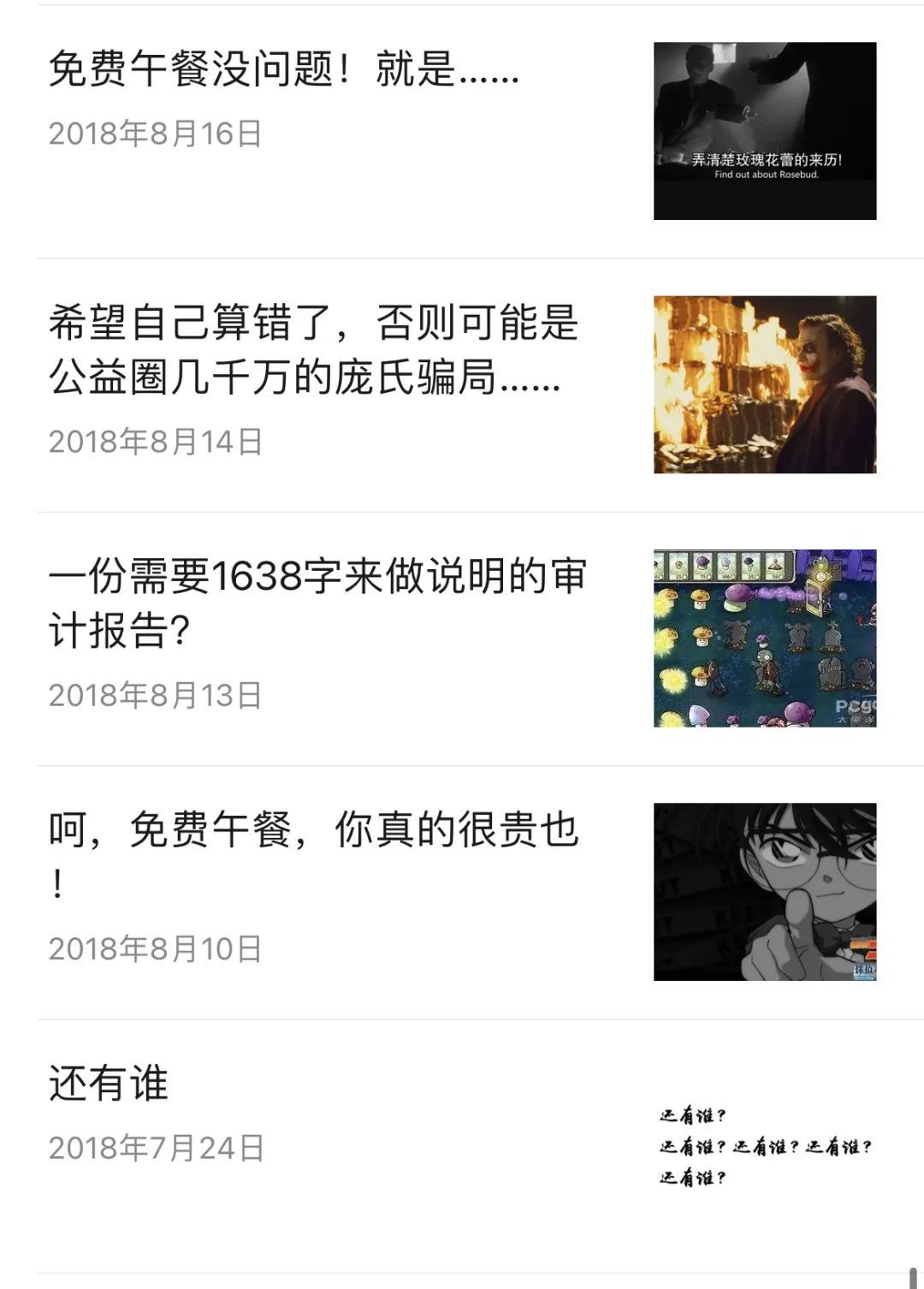Image resolution: width=924 pixels, height=1289 pixels.
Task: Open the article about 公益圈几千万的庞氏骗局
Action: pos(313,349)
